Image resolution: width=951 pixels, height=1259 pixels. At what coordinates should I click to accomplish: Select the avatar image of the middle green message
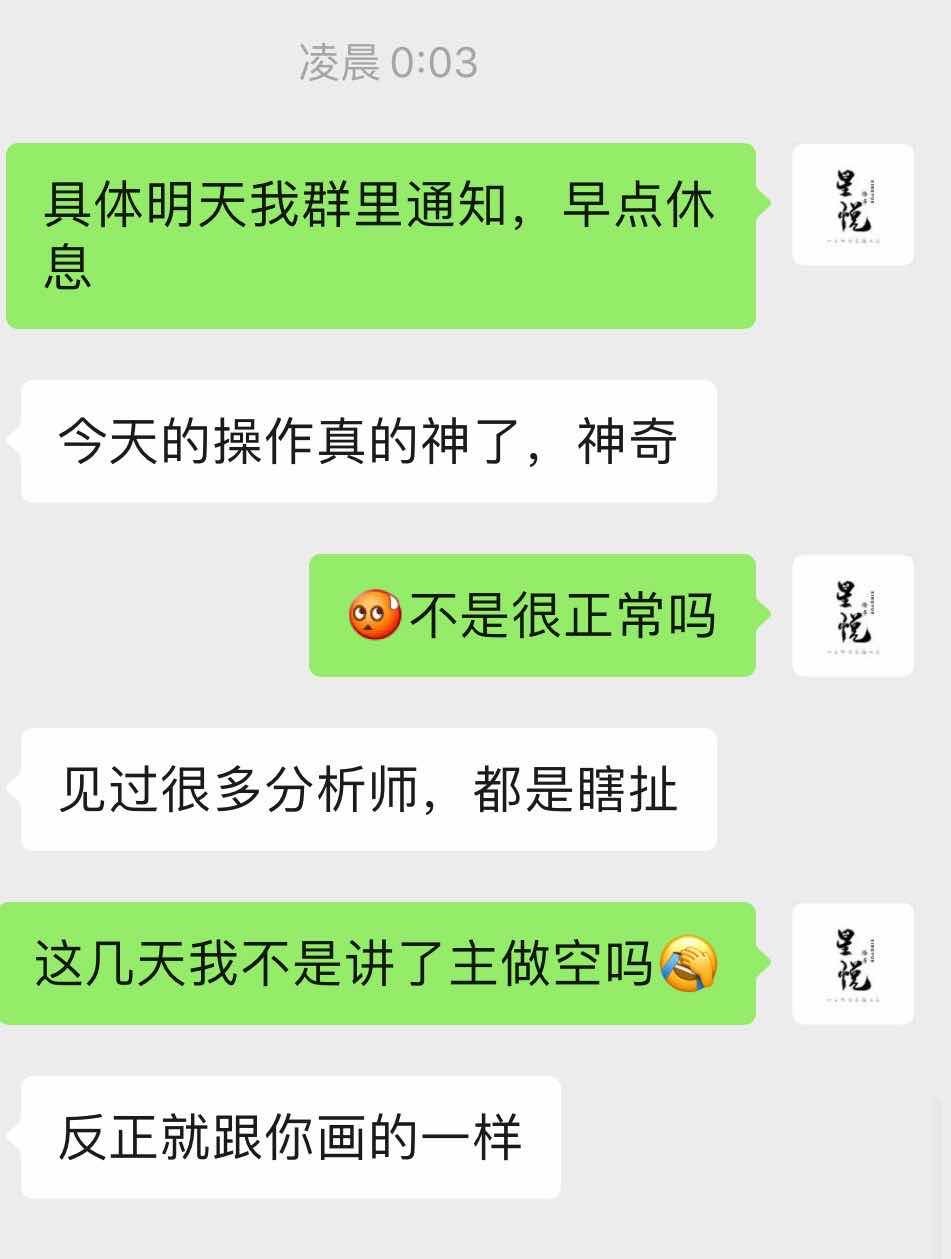tap(851, 616)
